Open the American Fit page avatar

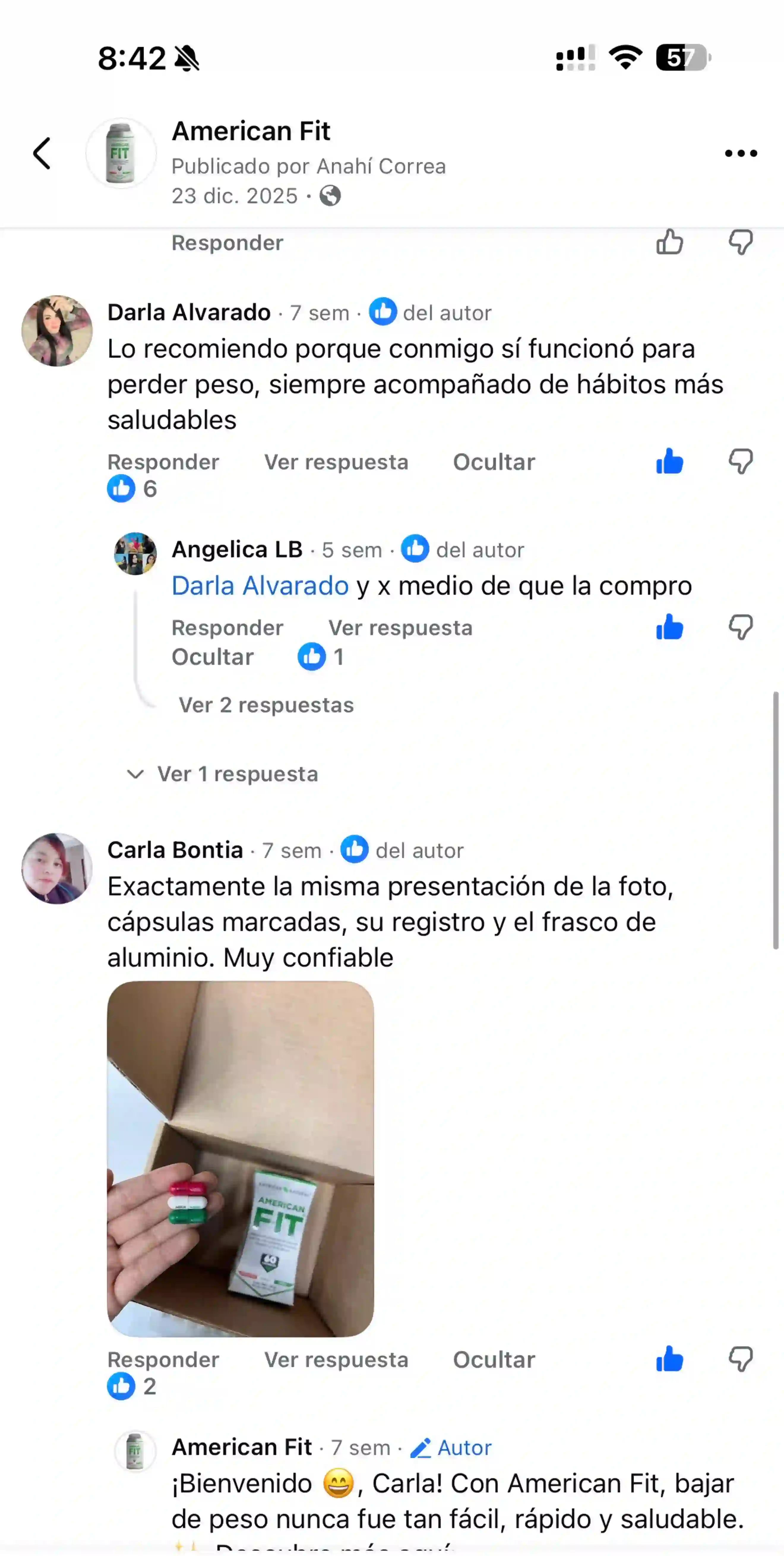tap(121, 153)
